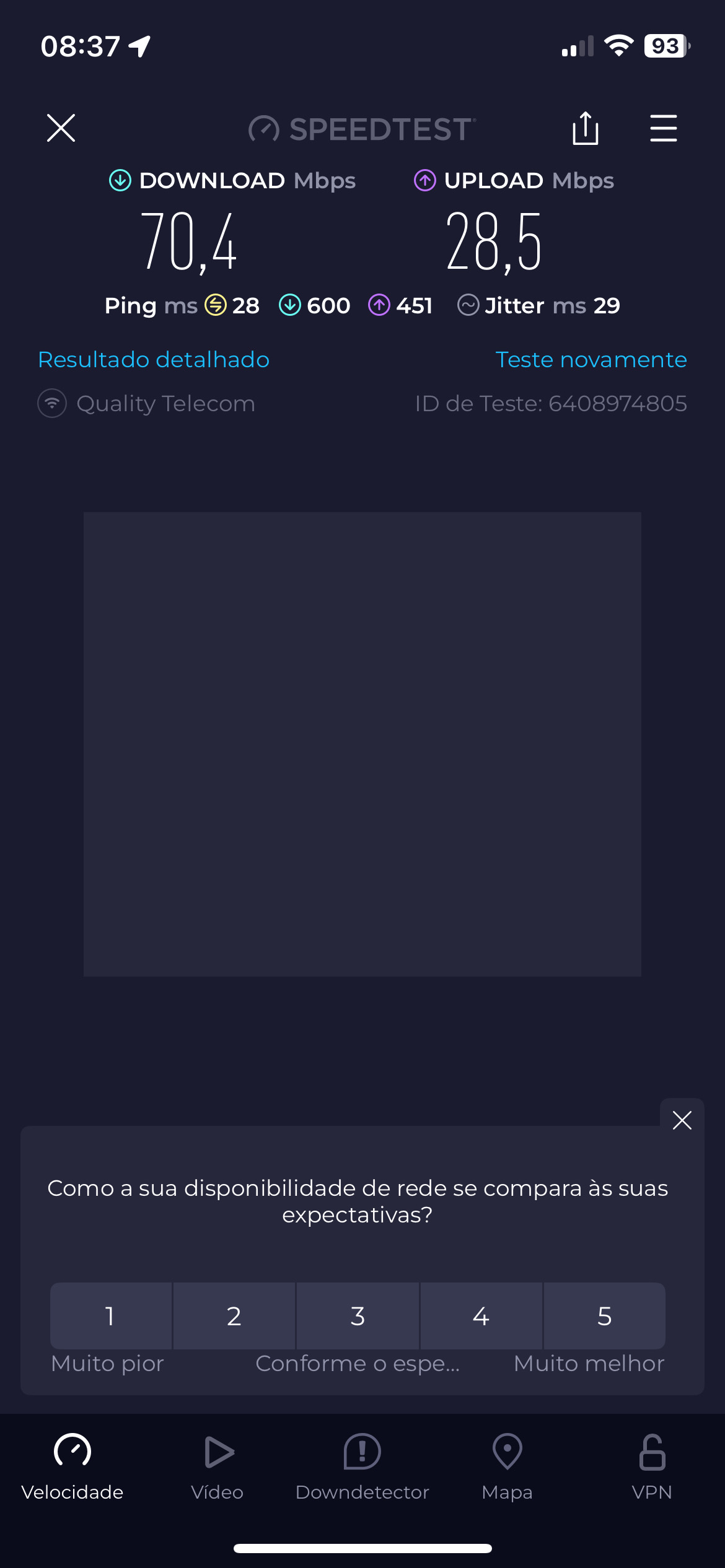Image resolution: width=725 pixels, height=1568 pixels.
Task: Select rating 4 in the survey
Action: (x=481, y=1316)
